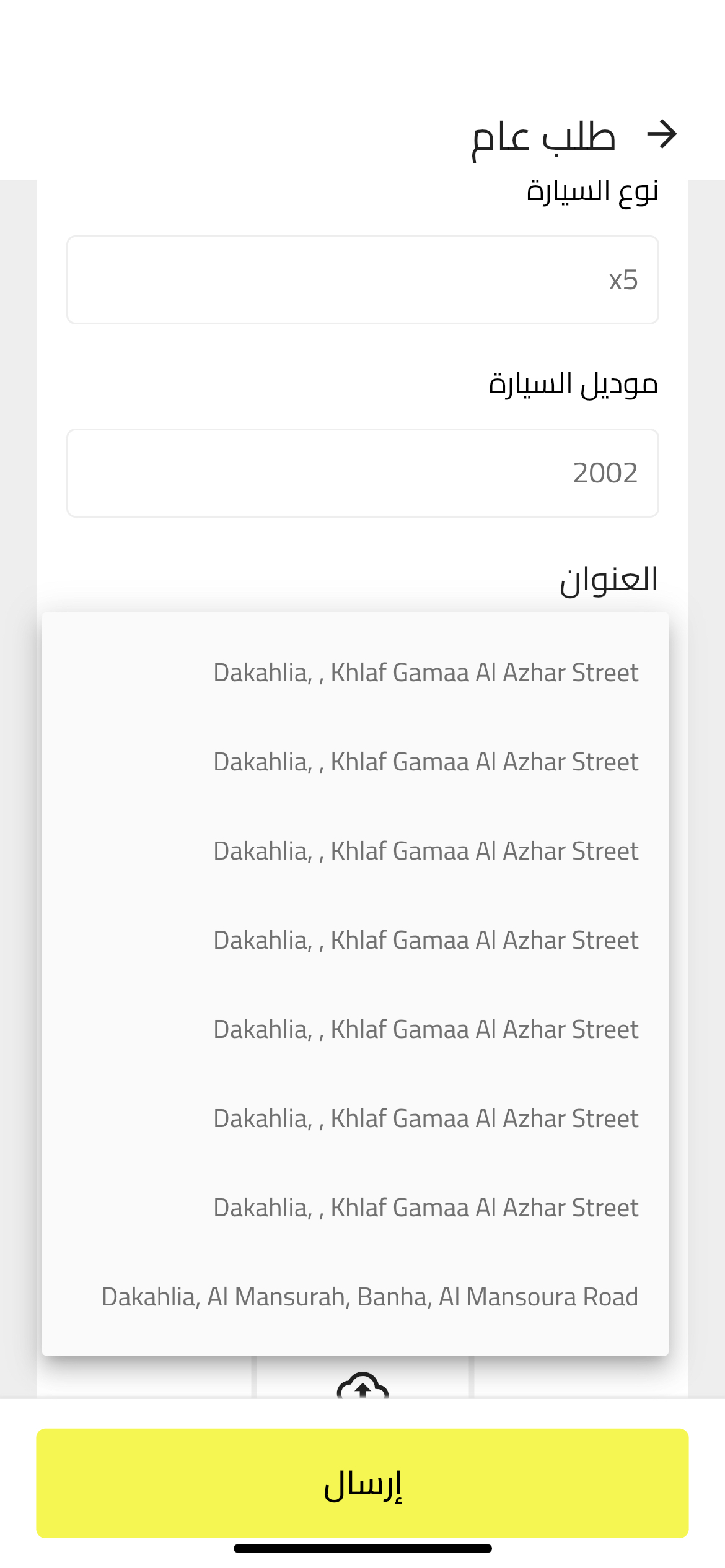Viewport: 725px width, 1568px height.
Task: Select the Al Mansoura Road address option
Action: pos(356,1297)
